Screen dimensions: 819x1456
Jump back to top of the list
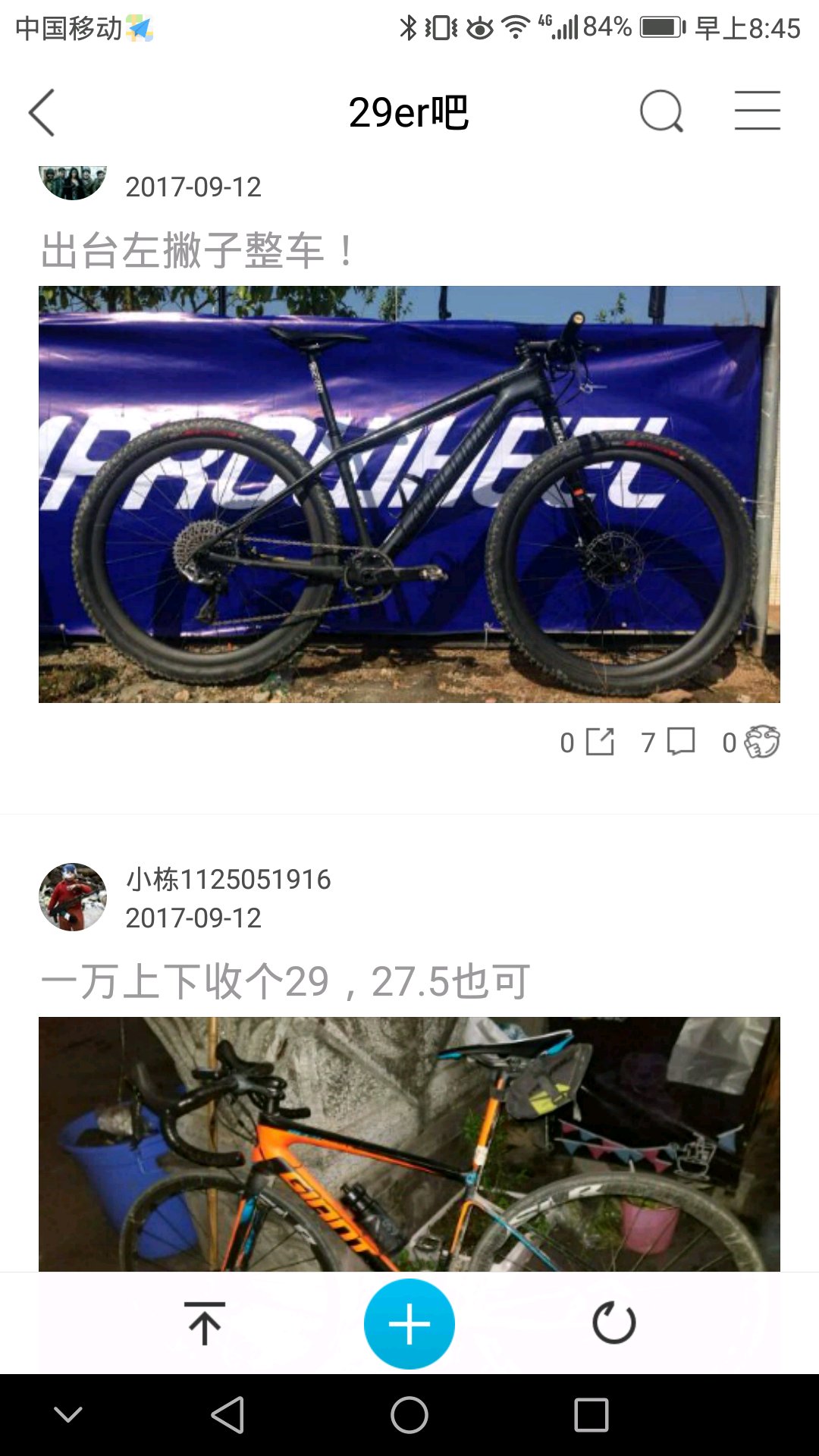click(205, 1323)
